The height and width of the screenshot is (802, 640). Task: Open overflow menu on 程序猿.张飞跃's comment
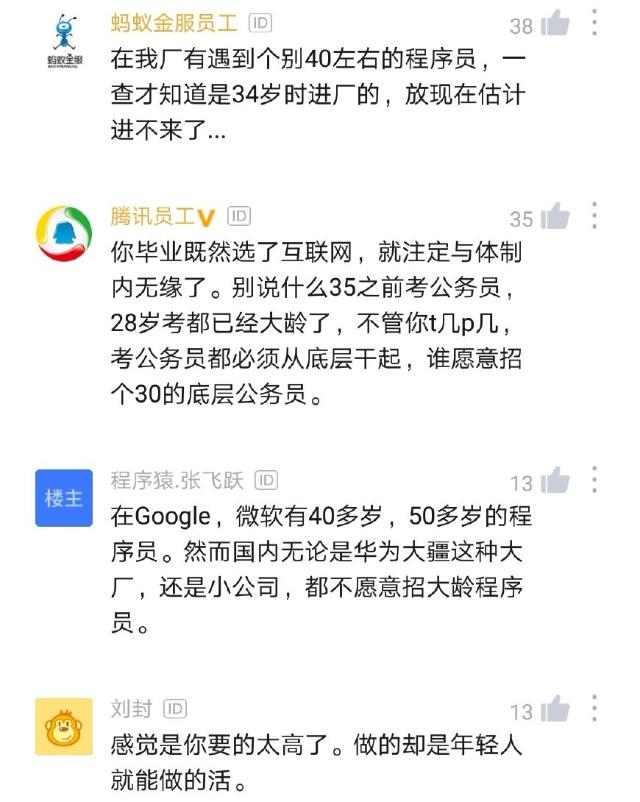[x=595, y=480]
